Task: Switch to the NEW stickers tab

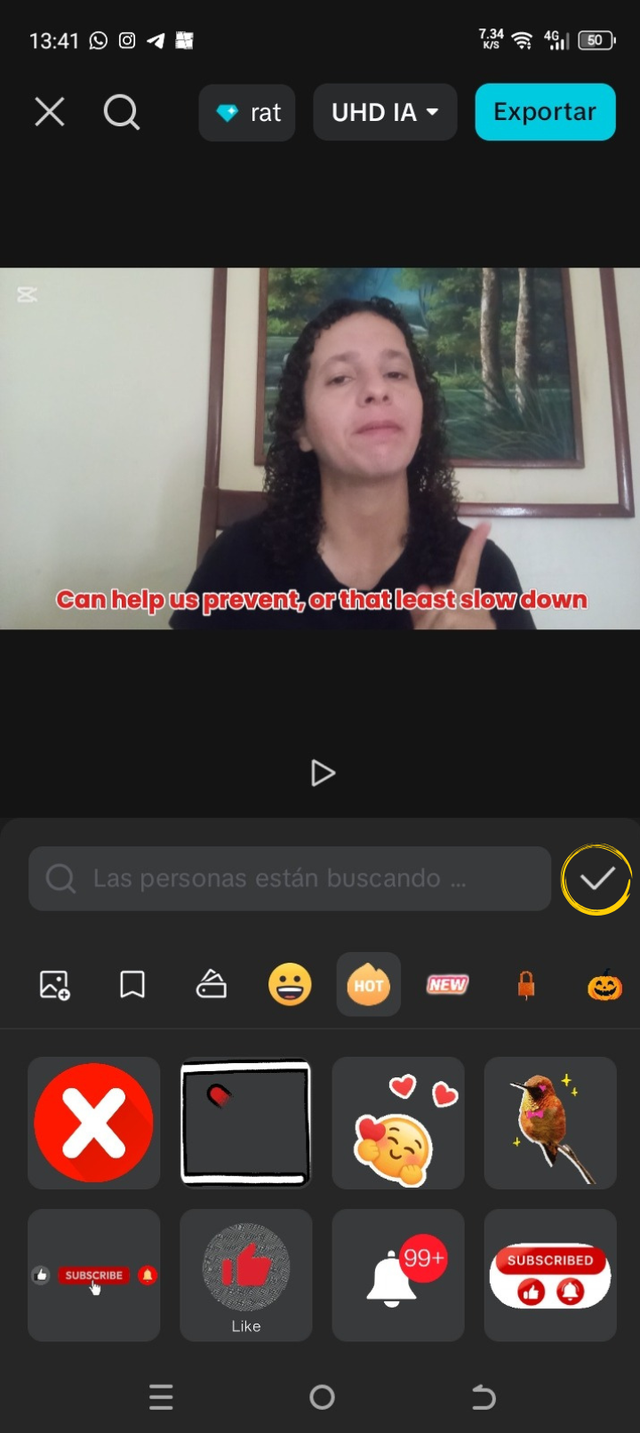Action: [x=447, y=985]
